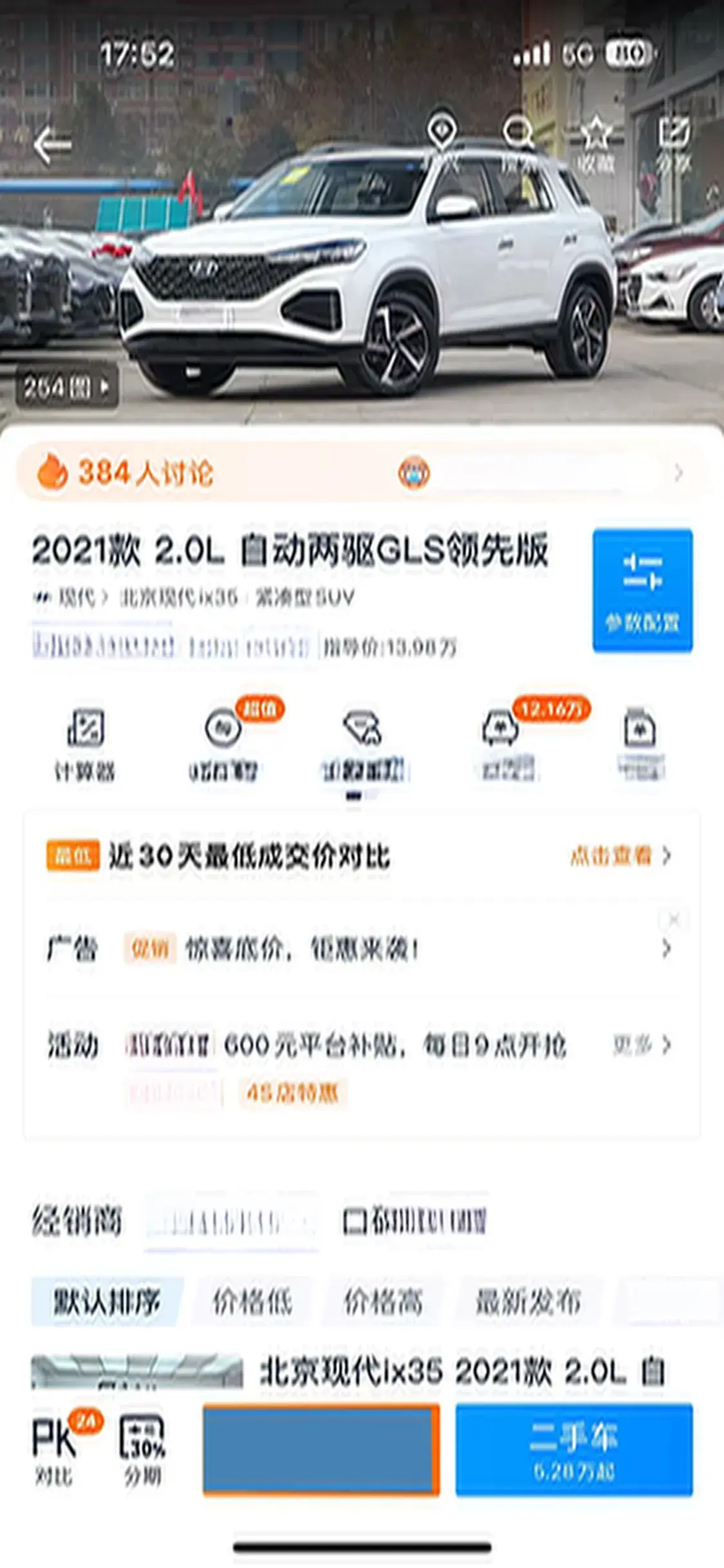This screenshot has width=724, height=1568.
Task: Open 参数配置 specifications
Action: tap(642, 590)
